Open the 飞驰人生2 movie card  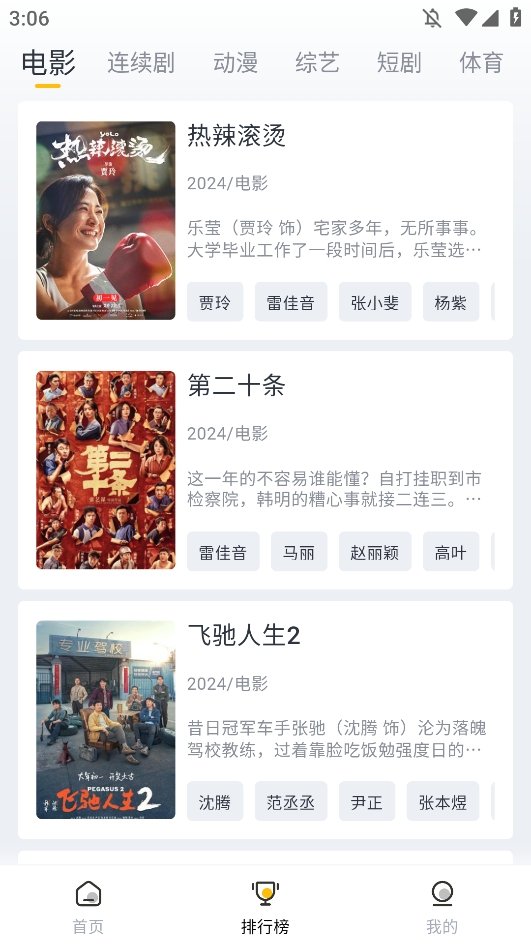click(x=266, y=720)
